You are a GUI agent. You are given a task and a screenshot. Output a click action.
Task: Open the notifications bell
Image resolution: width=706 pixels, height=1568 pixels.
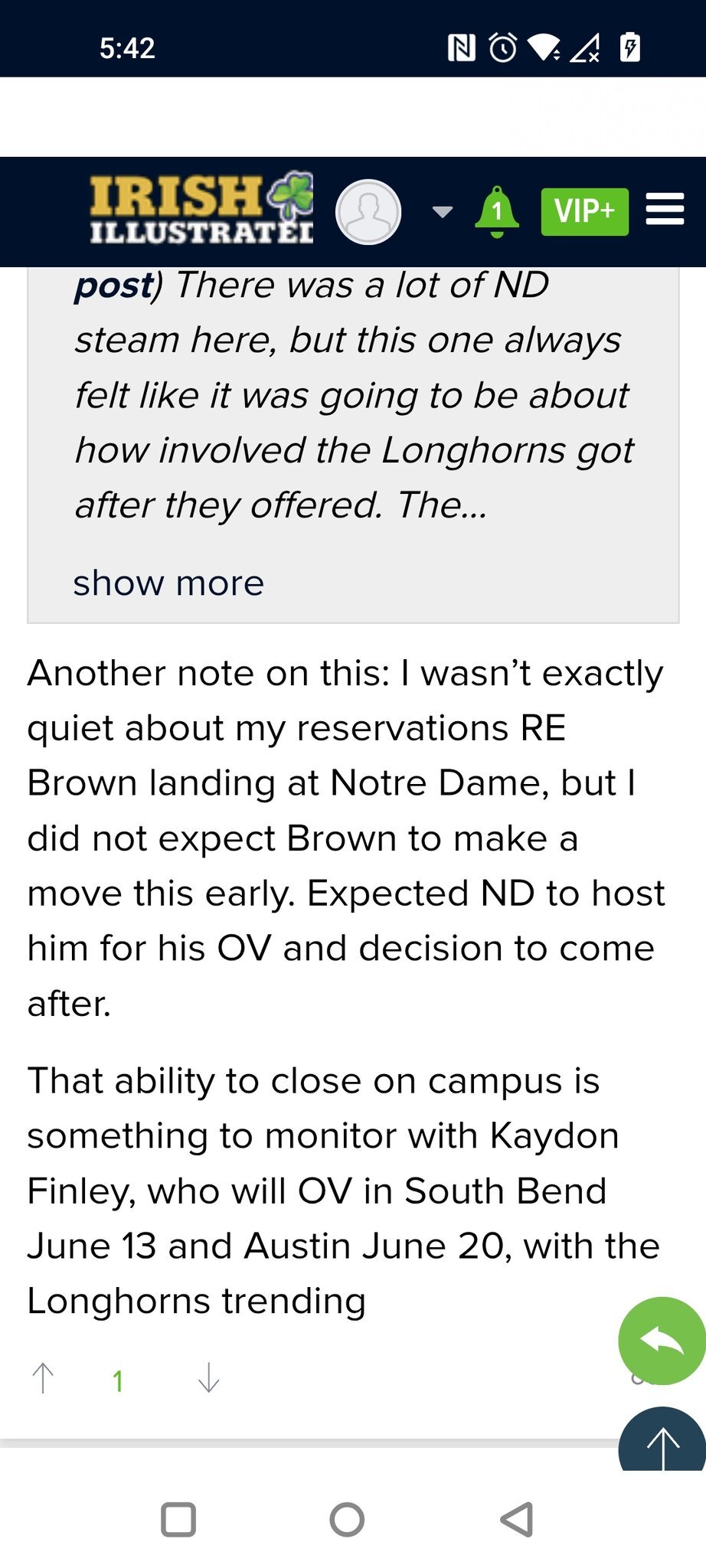pyautogui.click(x=497, y=212)
